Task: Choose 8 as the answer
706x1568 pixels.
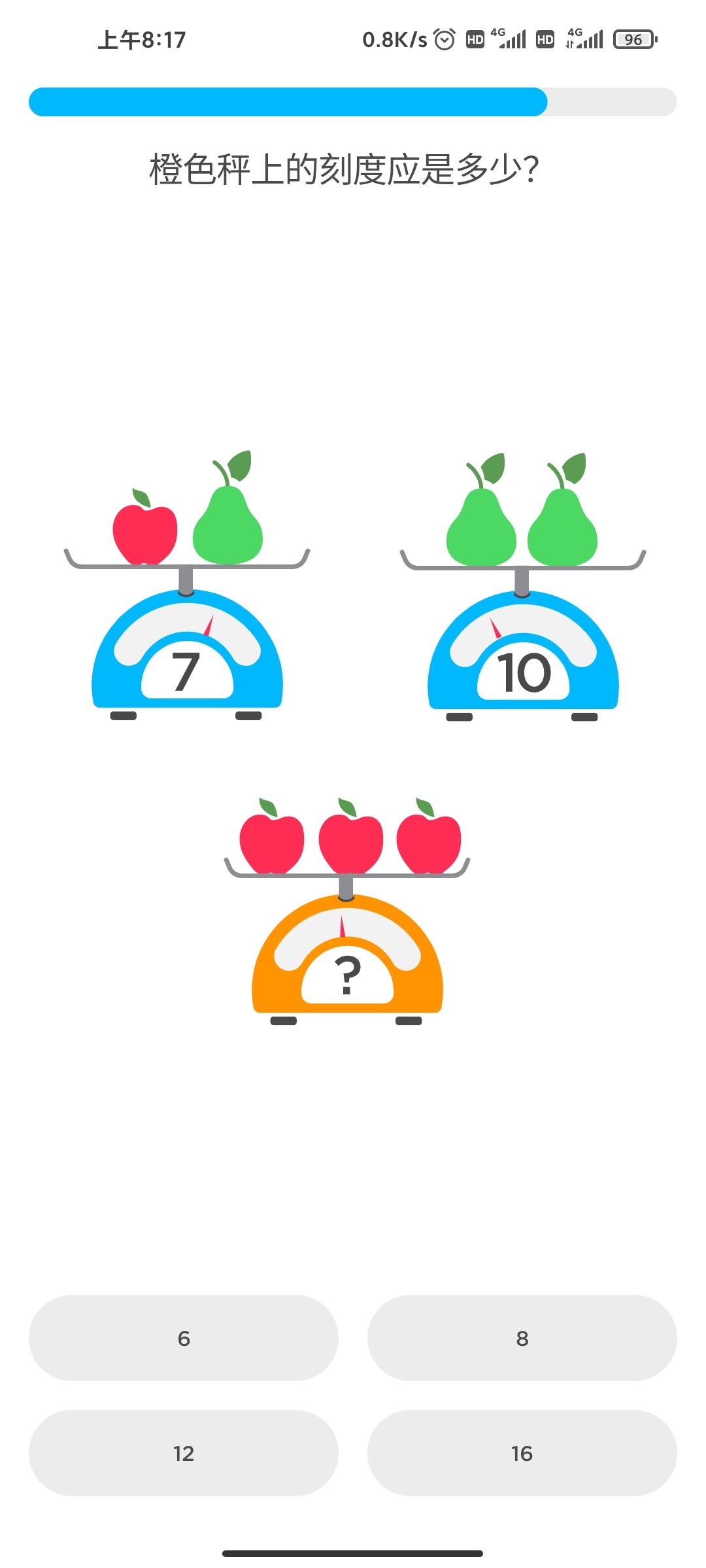Action: [522, 1338]
